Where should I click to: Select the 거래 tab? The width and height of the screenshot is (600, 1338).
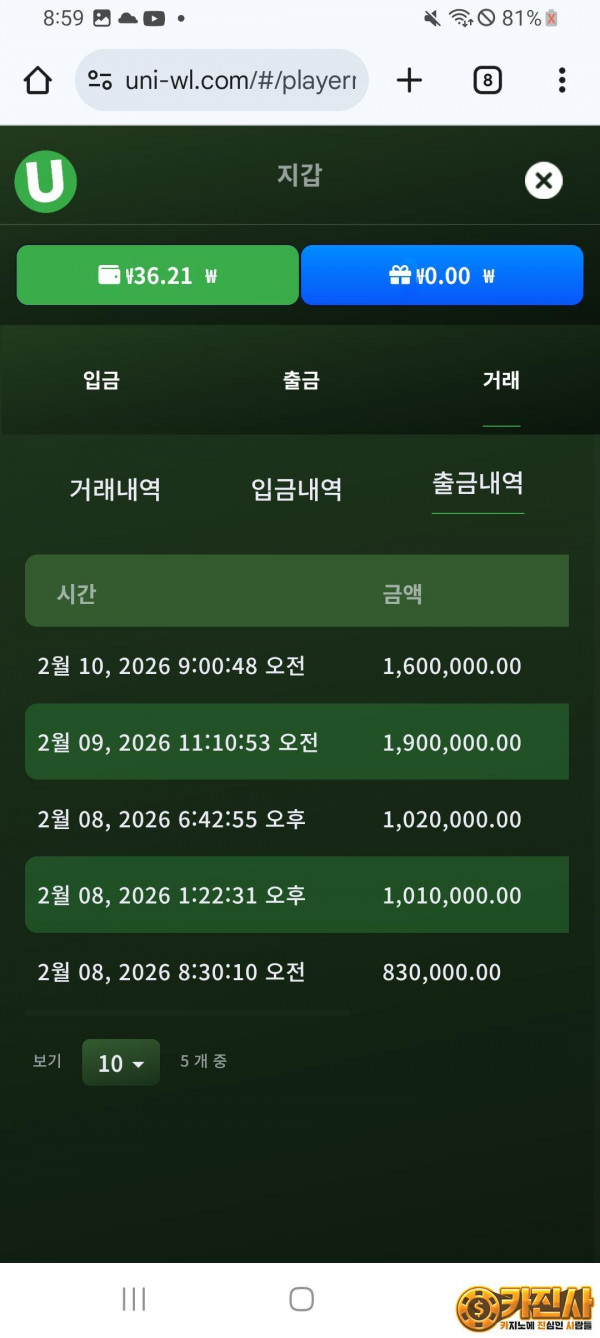[501, 380]
